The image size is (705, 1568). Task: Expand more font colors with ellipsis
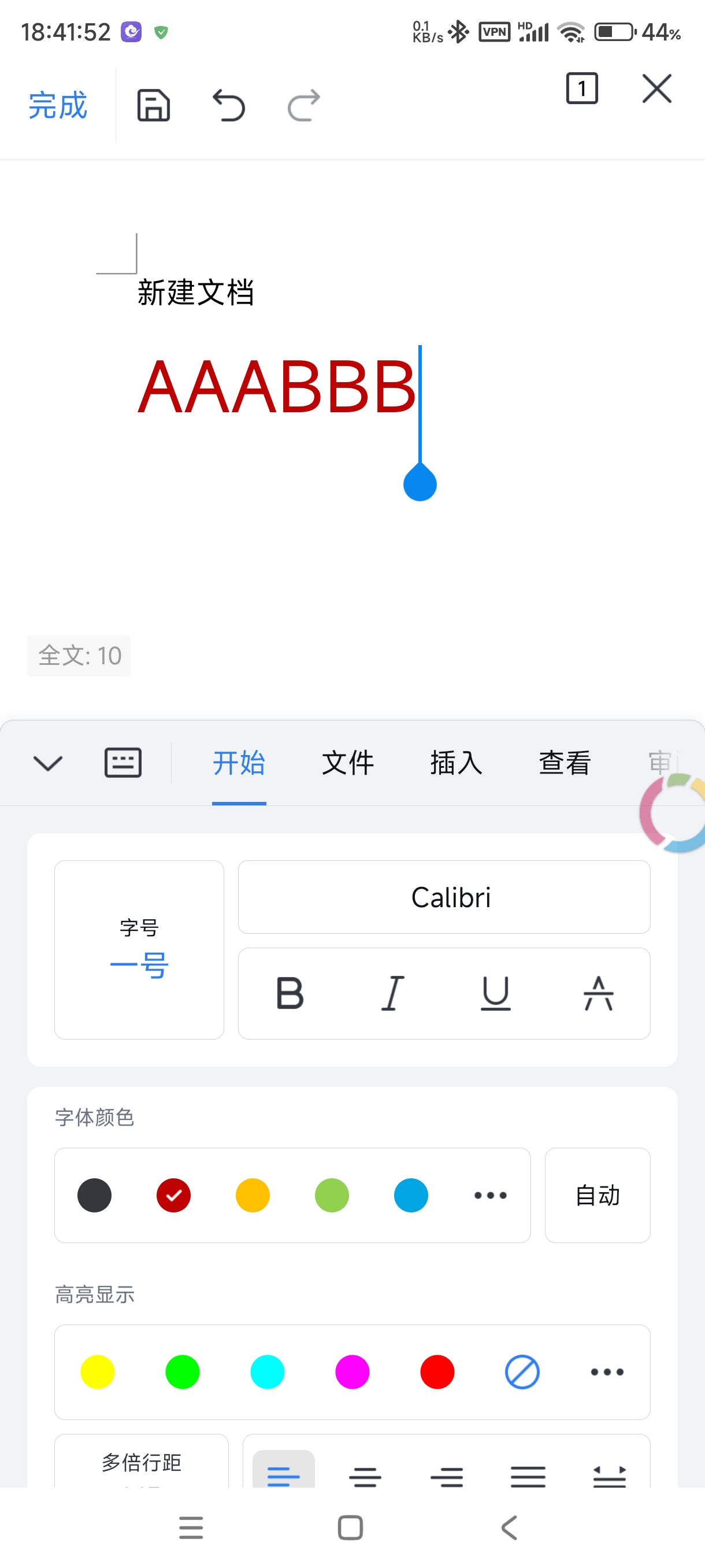(490, 1195)
